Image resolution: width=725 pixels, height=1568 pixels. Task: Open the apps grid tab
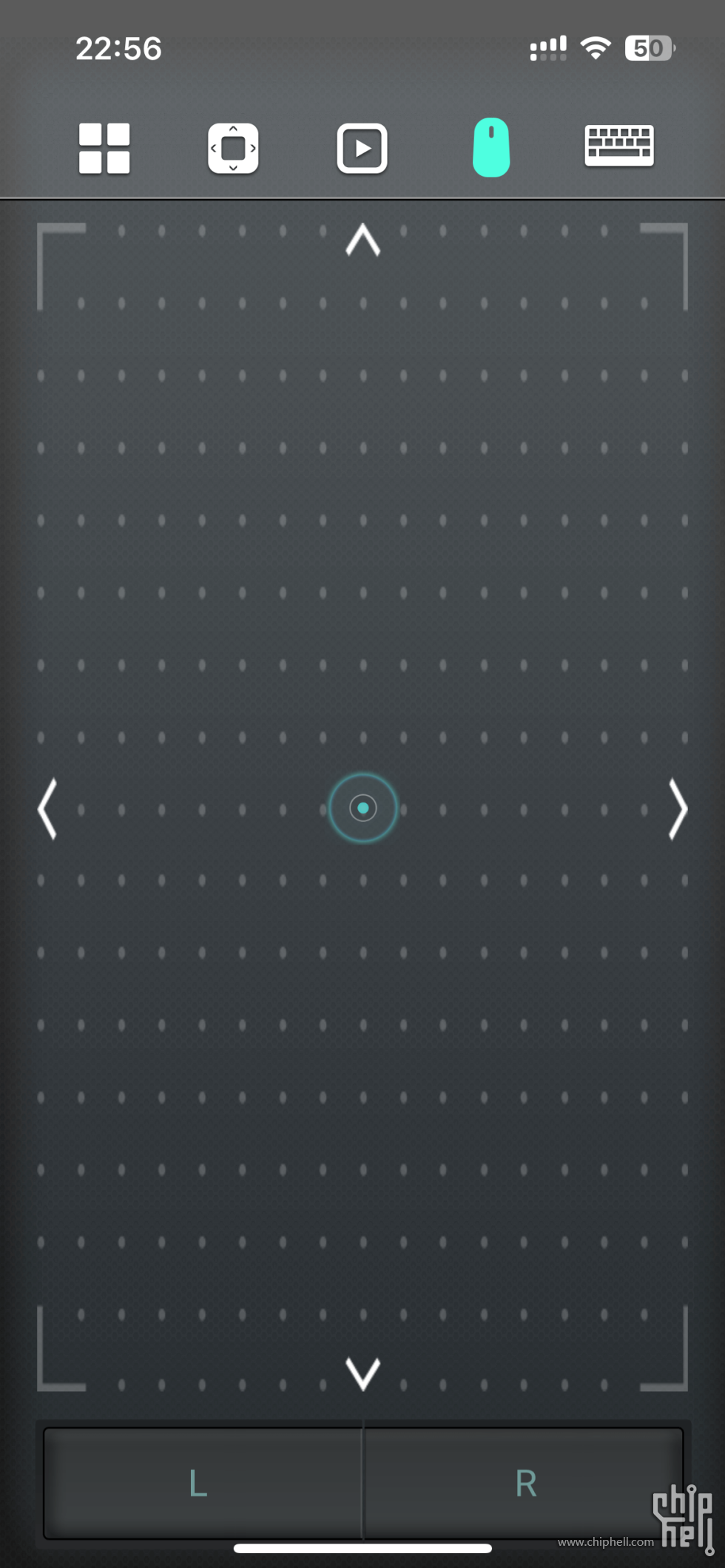pyautogui.click(x=104, y=148)
